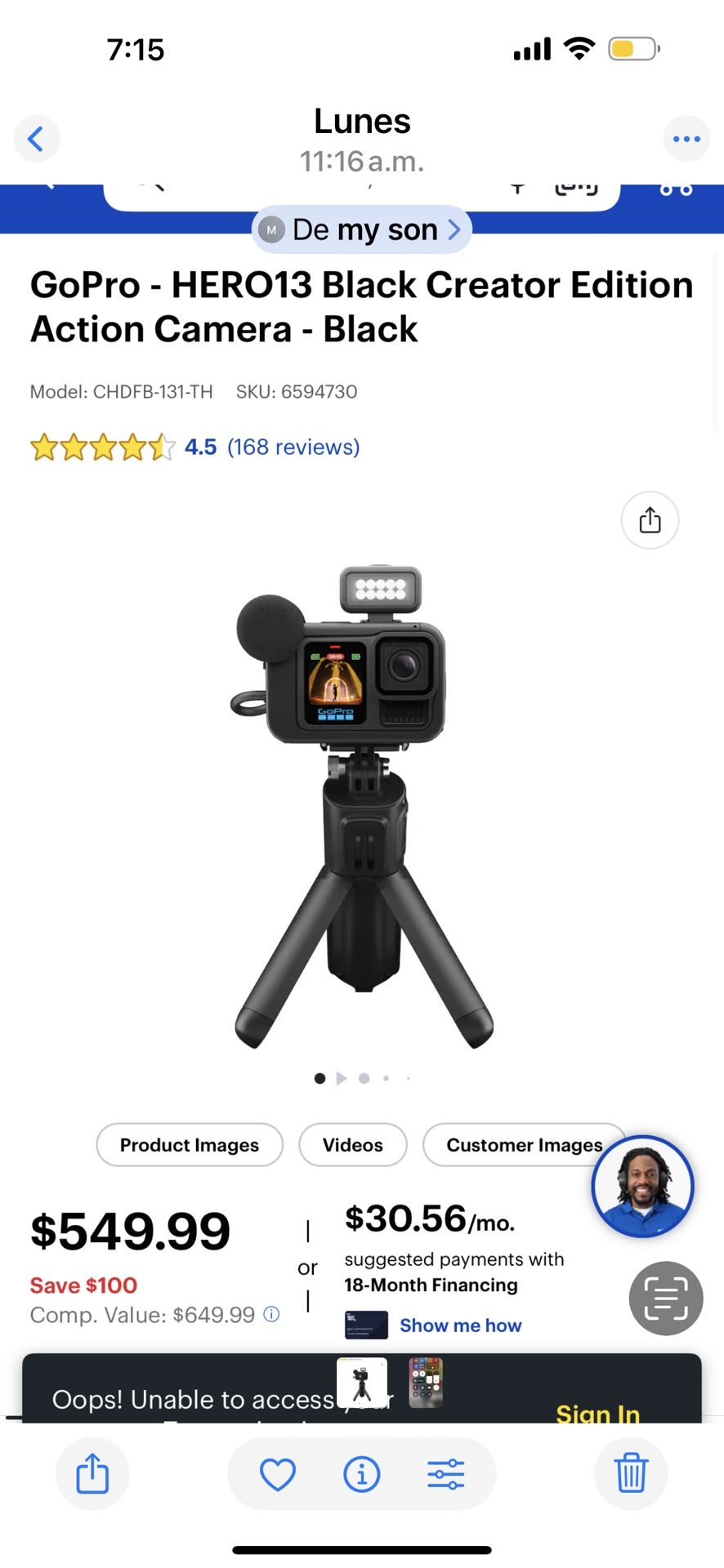This screenshot has height=1568, width=724.
Task: Activate the Live Text recognition icon
Action: [x=665, y=1298]
